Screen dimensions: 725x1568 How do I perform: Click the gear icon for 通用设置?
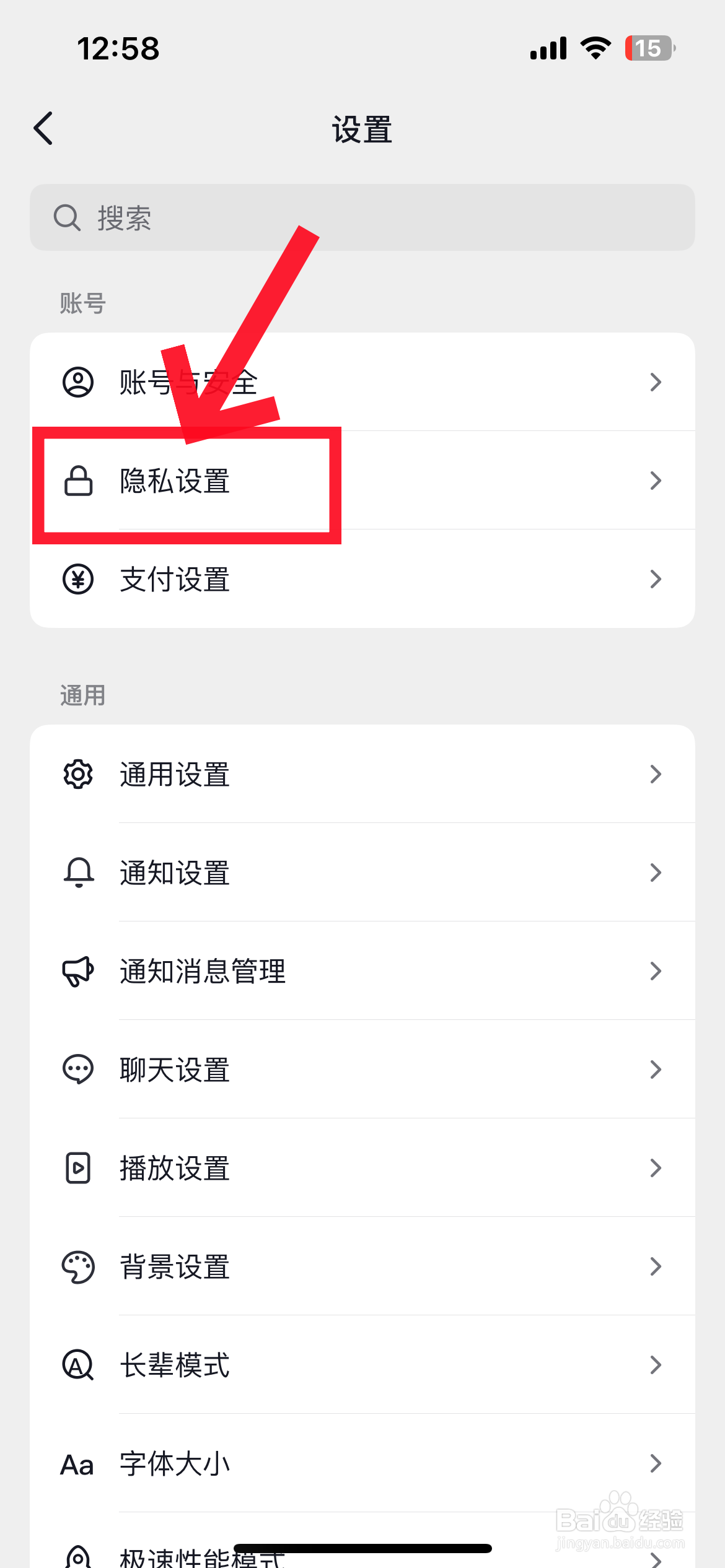pyautogui.click(x=77, y=774)
